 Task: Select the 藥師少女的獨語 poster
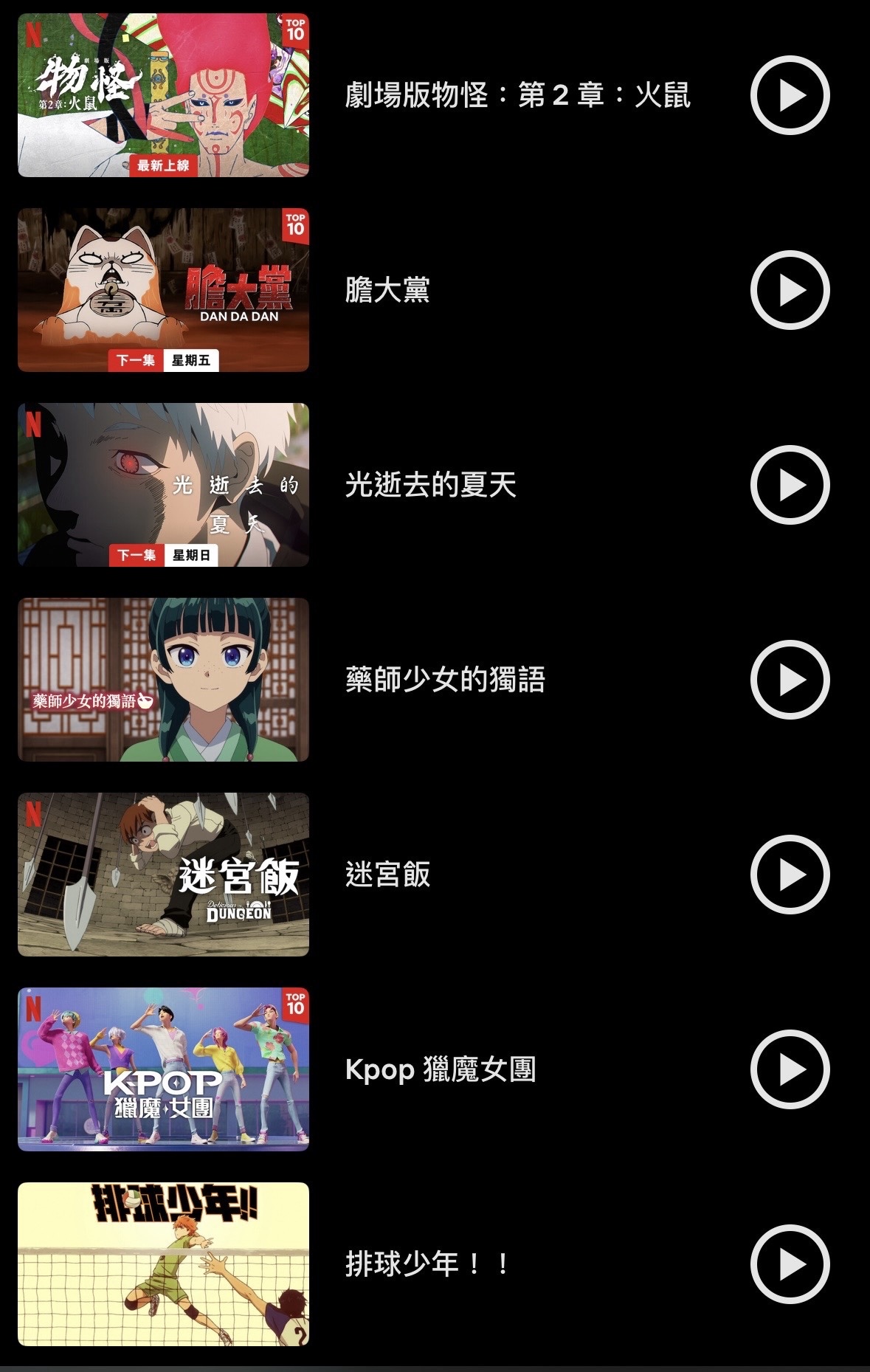(163, 680)
